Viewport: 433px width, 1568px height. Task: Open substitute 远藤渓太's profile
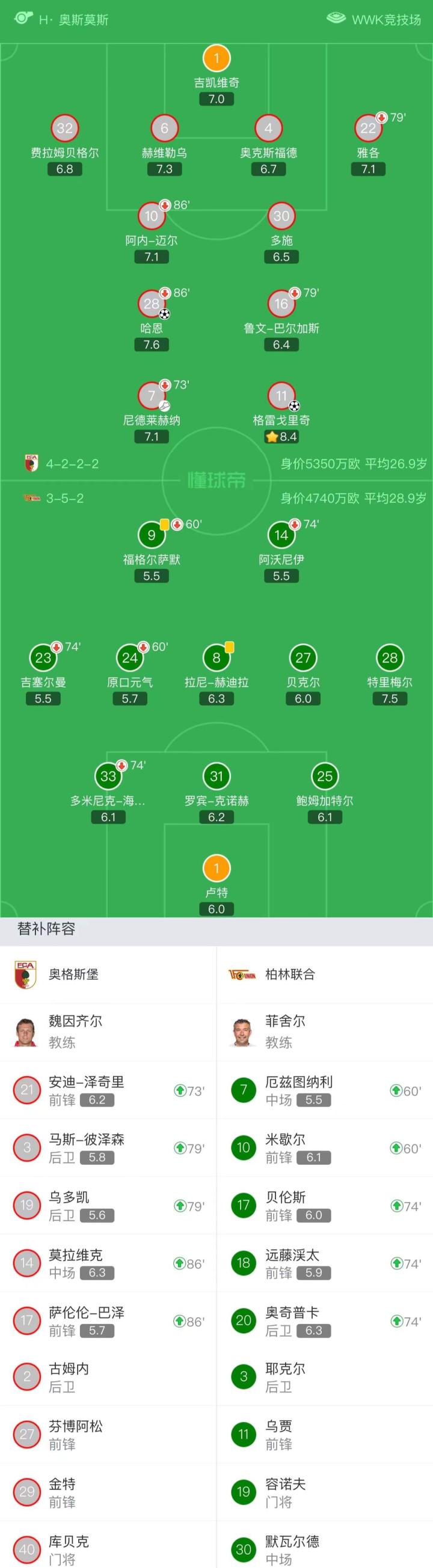pos(325,1263)
